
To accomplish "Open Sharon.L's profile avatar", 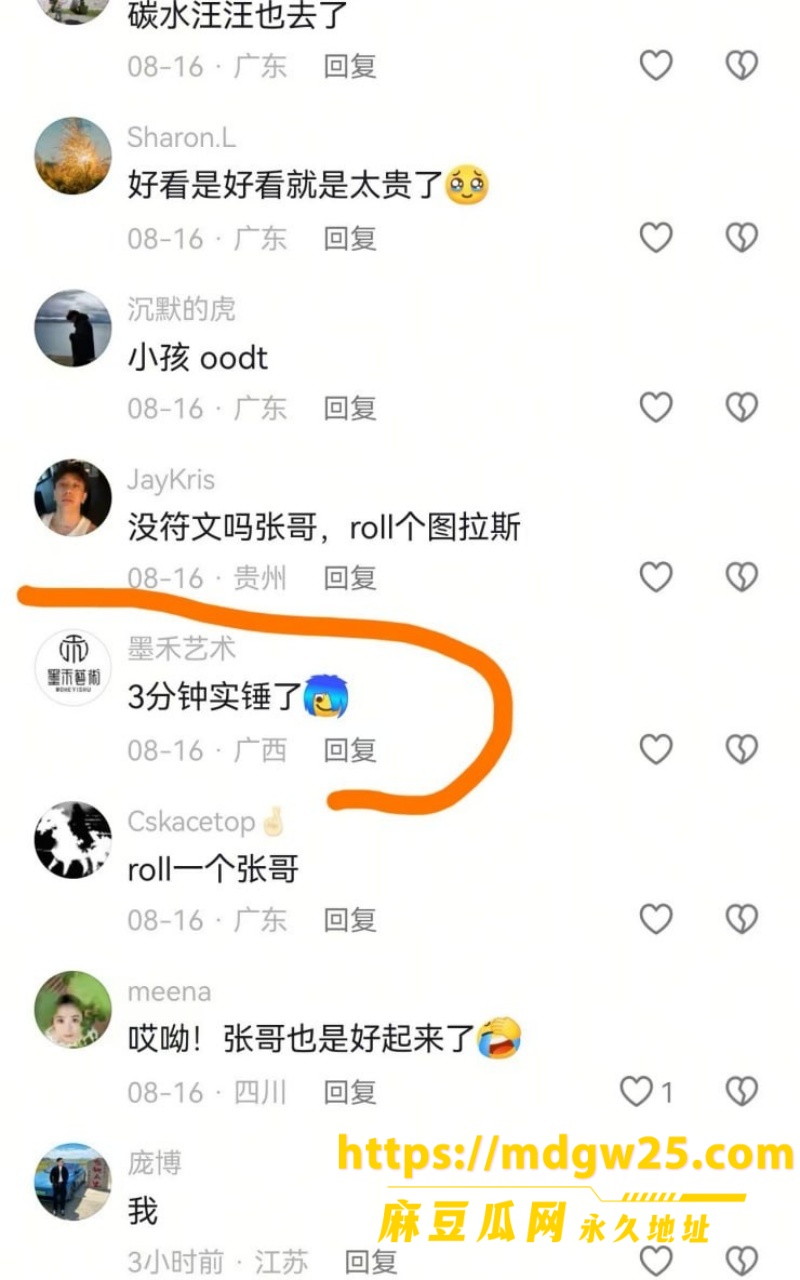I will (x=73, y=156).
